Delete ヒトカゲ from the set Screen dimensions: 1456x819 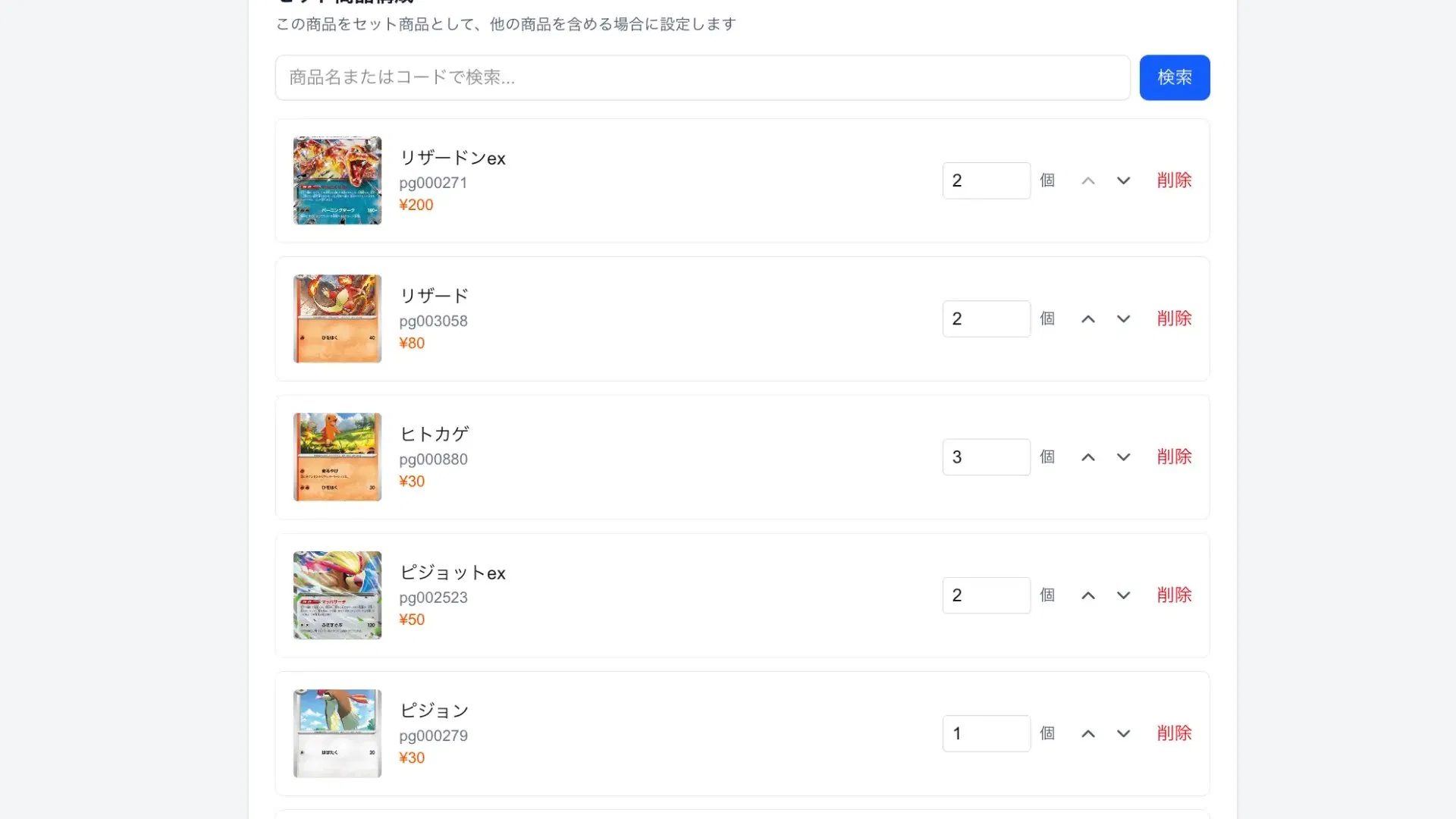point(1174,457)
